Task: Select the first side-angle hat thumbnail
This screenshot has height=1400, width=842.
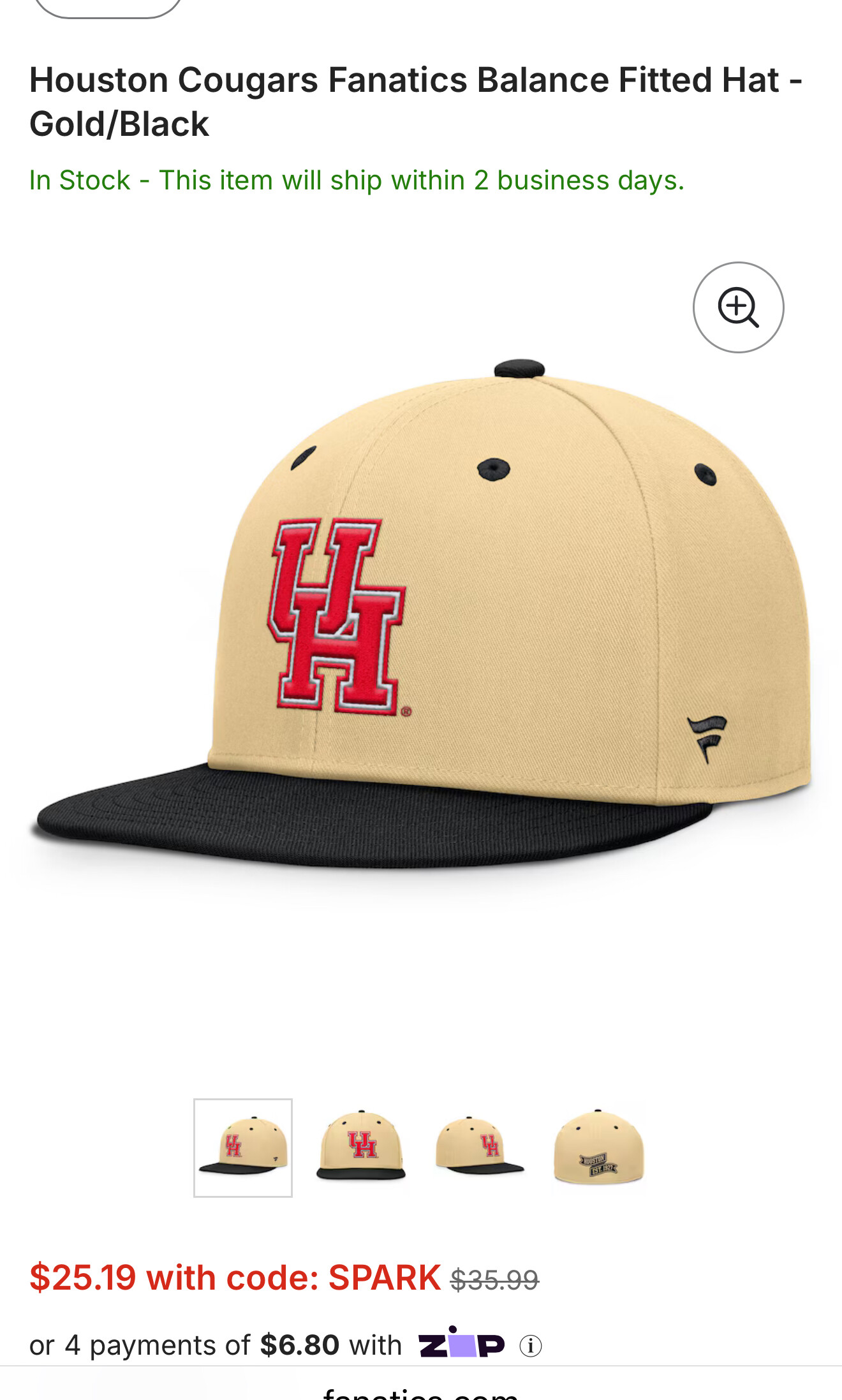Action: point(243,1148)
